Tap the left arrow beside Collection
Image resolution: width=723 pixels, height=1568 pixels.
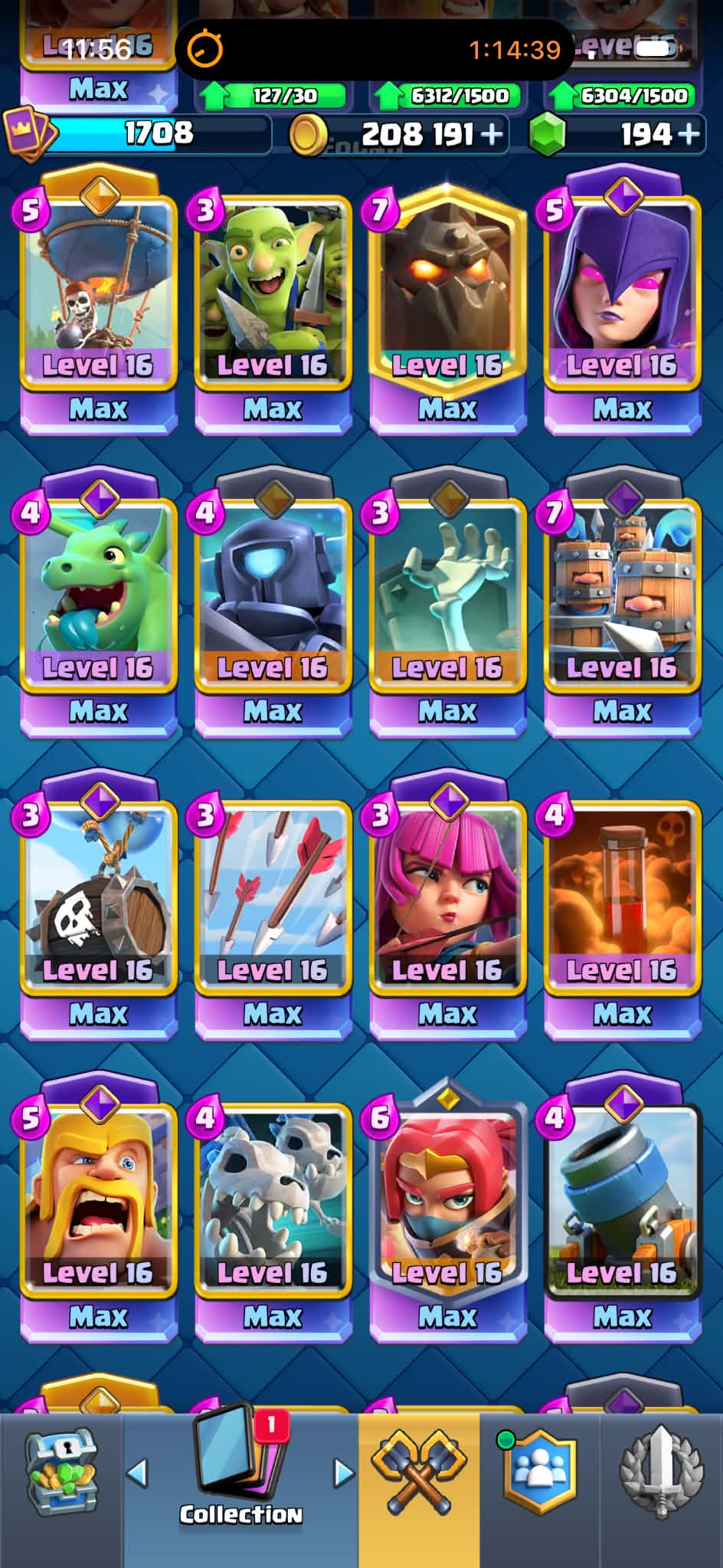[x=137, y=1472]
